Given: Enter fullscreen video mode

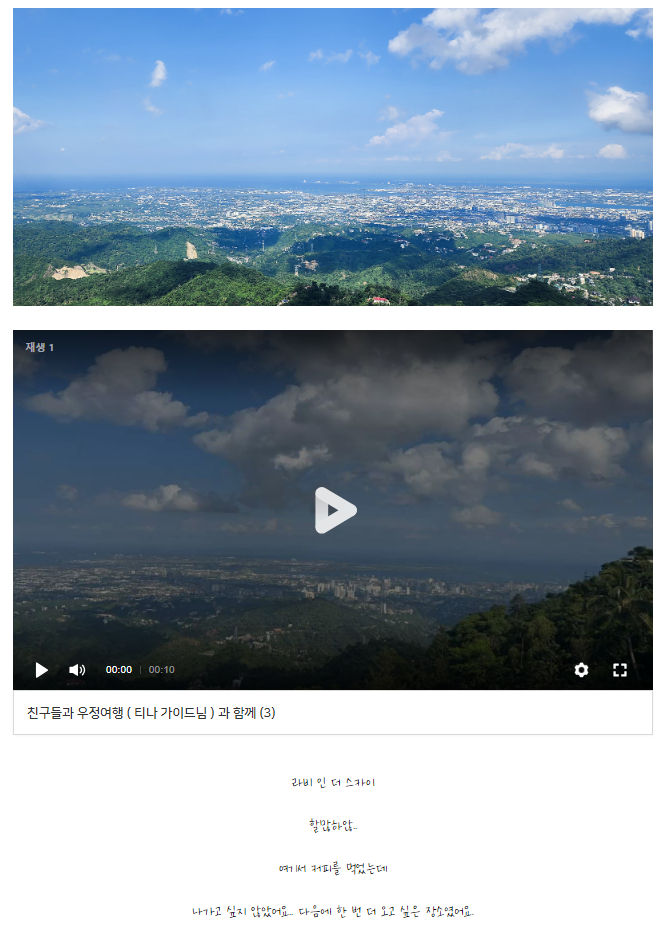Looking at the screenshot, I should coord(619,670).
